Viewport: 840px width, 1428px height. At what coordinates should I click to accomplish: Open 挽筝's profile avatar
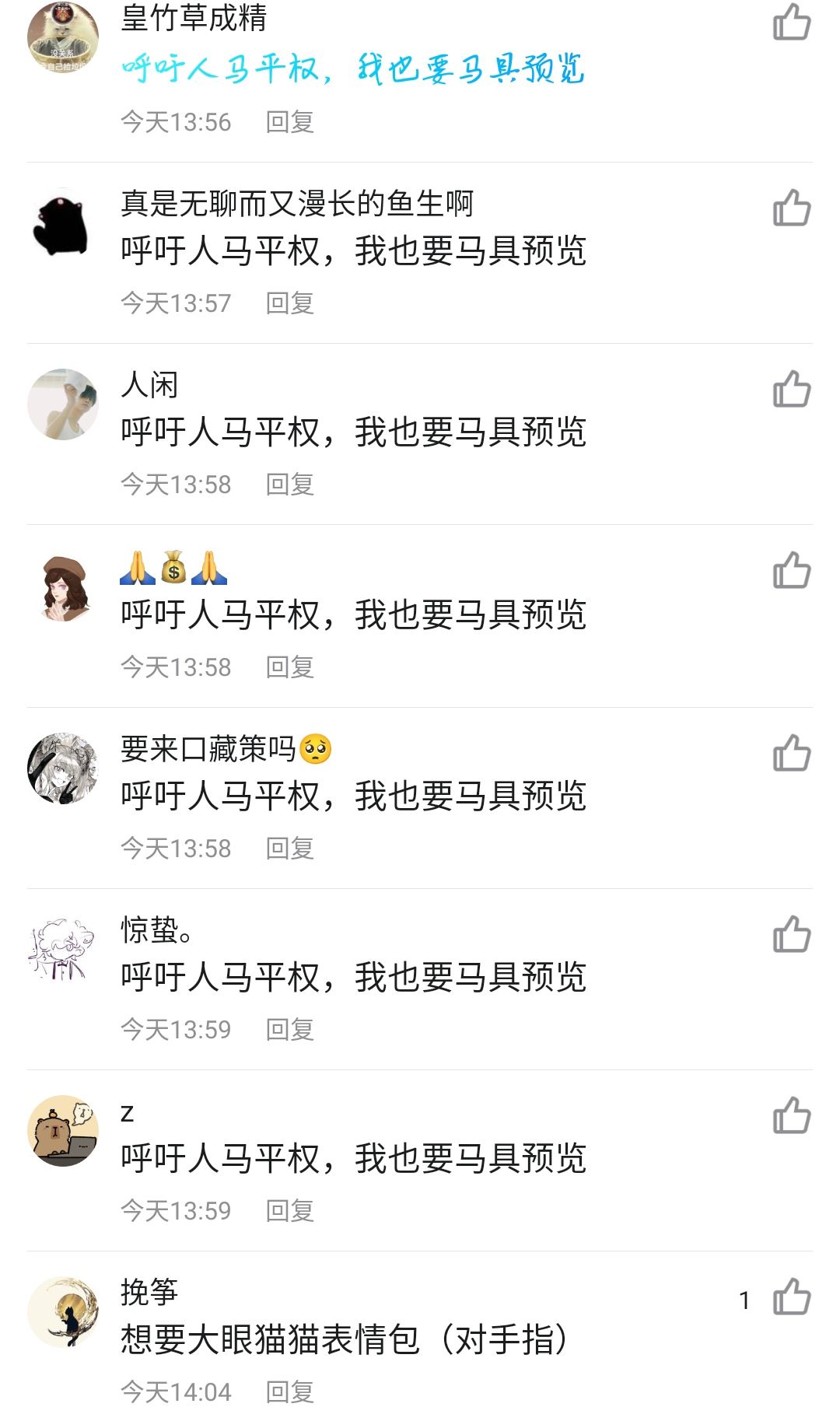coord(63,1311)
